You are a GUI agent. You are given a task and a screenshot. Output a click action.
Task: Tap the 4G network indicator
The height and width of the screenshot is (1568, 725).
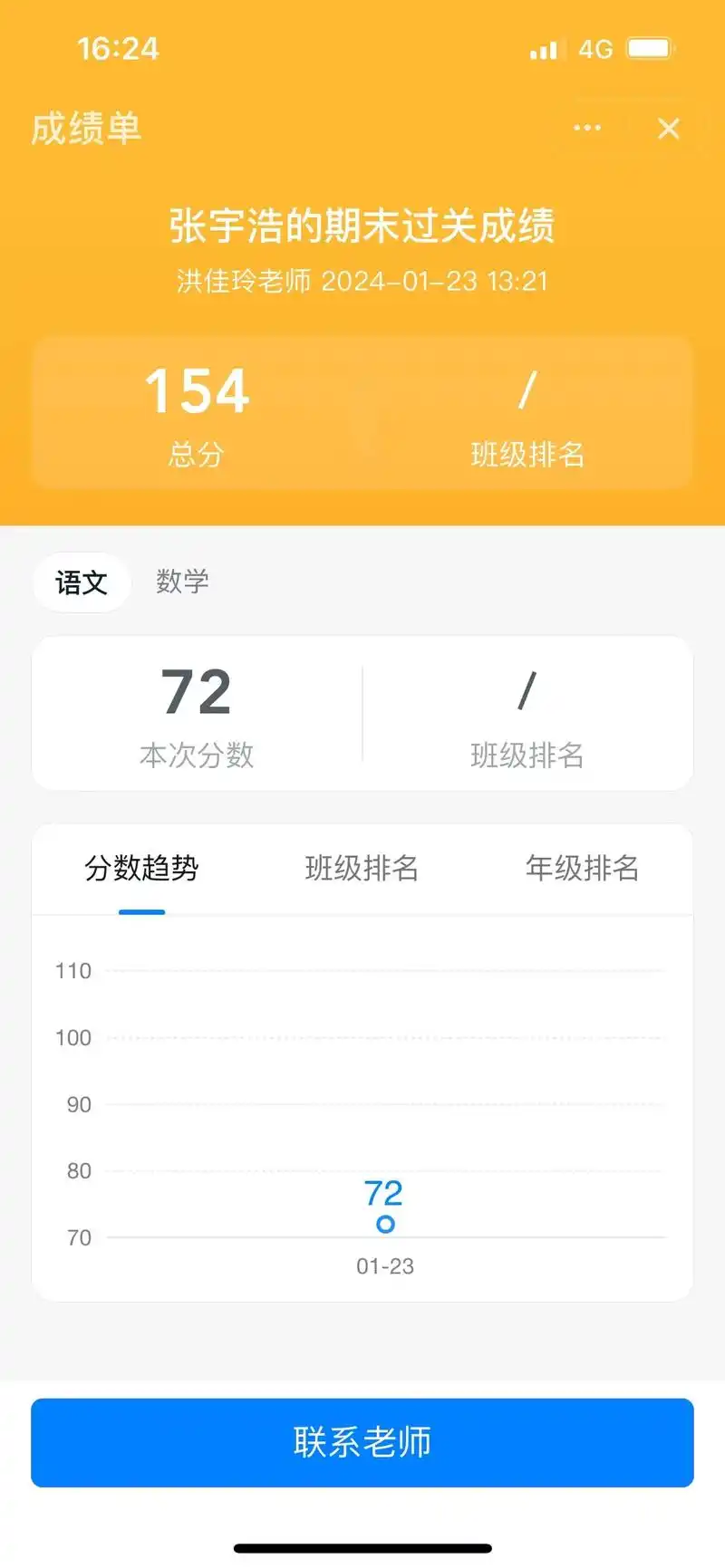(x=596, y=50)
